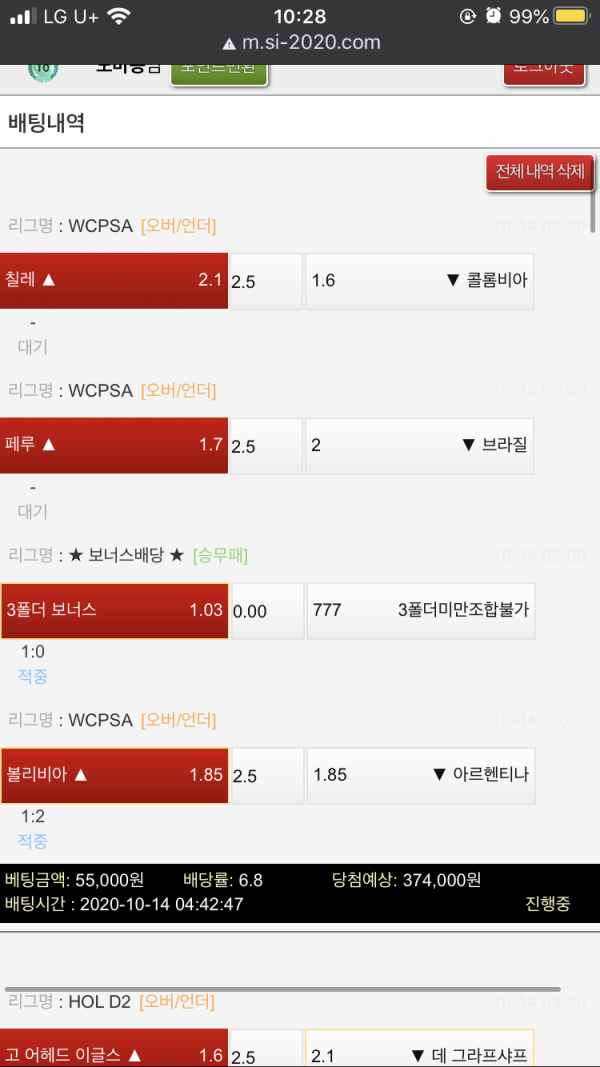This screenshot has width=600, height=1067.
Task: Delete all betting history with 전체내역 삭제
Action: (540, 172)
